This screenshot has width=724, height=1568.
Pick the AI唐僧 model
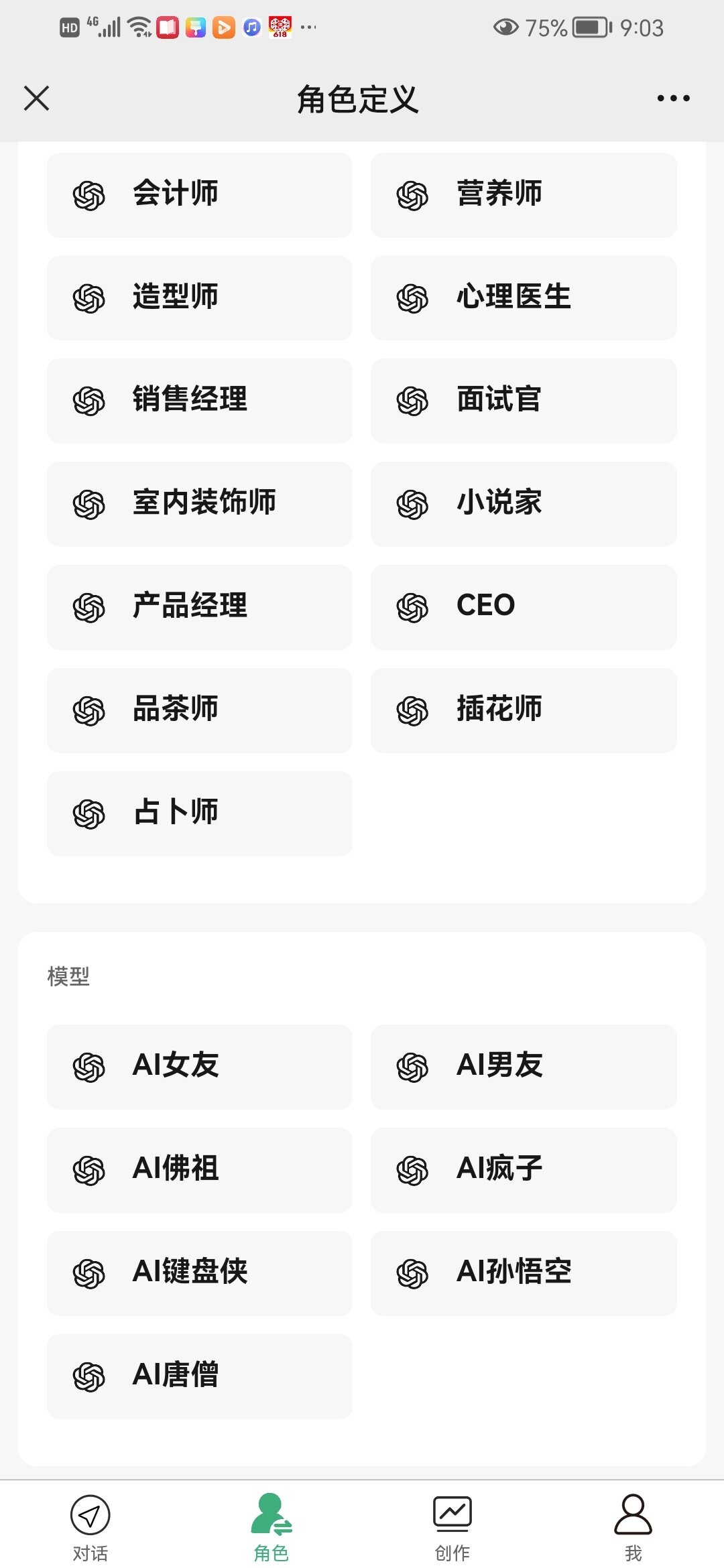pyautogui.click(x=200, y=1376)
